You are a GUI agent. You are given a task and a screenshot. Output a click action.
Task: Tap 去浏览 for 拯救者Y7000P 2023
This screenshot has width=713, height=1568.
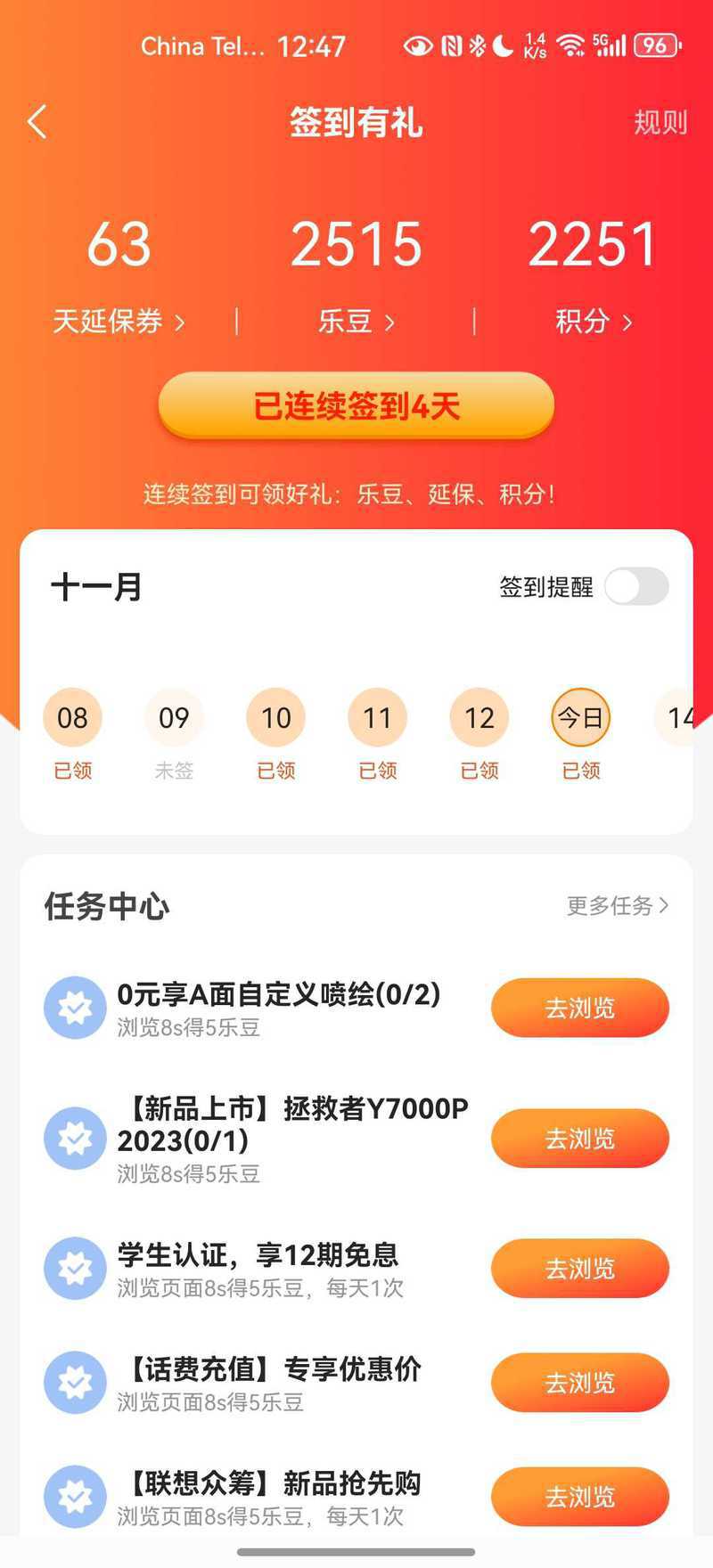579,1139
